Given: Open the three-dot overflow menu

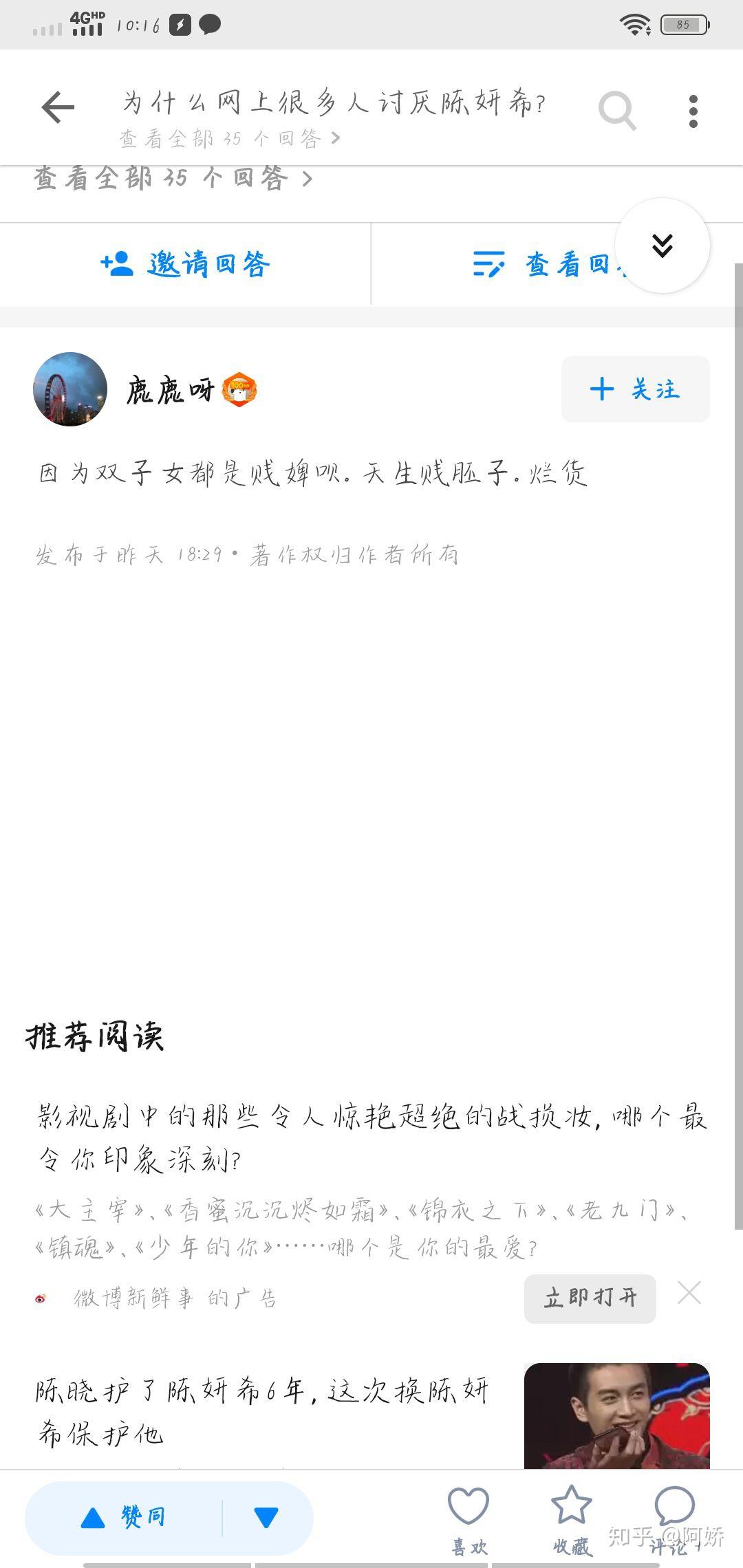Looking at the screenshot, I should pyautogui.click(x=693, y=111).
